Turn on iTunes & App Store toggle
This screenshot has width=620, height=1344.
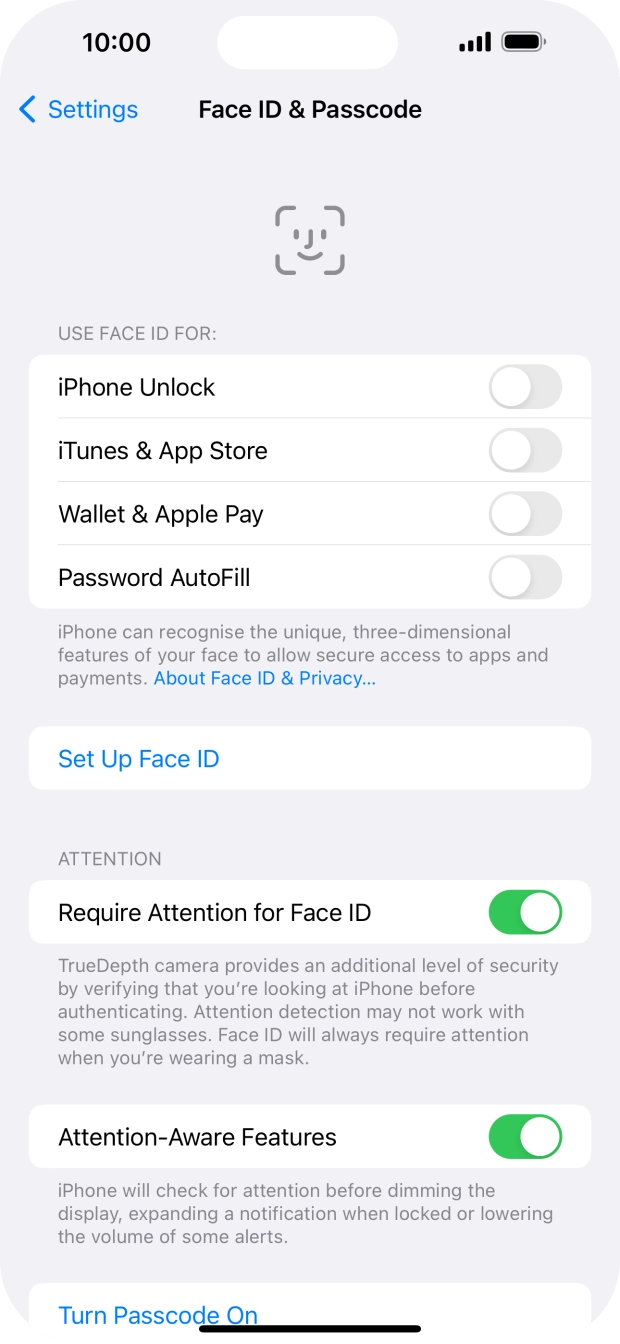pos(525,451)
